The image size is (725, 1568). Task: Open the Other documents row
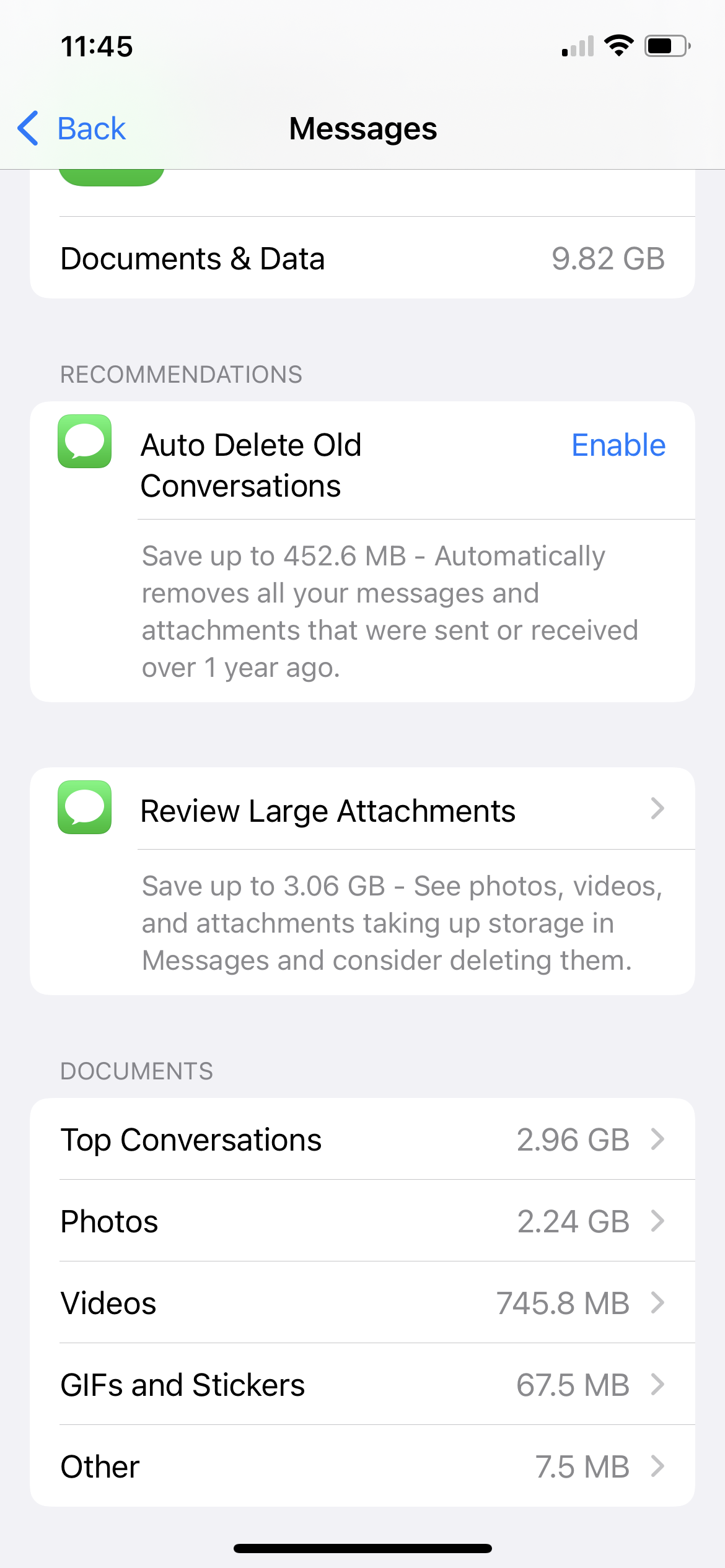pyautogui.click(x=362, y=1467)
